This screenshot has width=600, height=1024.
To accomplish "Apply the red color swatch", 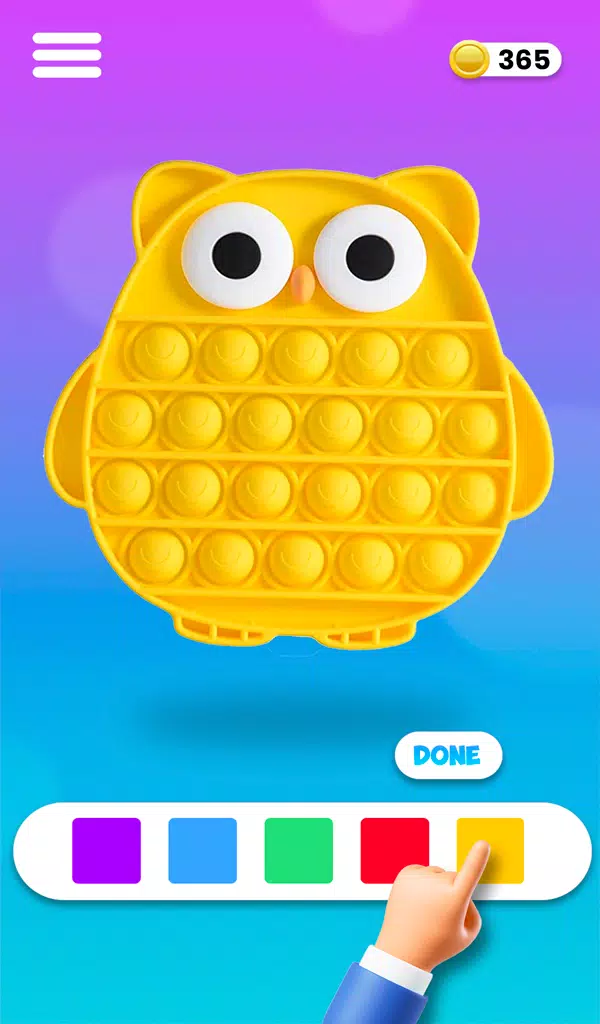I will [x=394, y=850].
